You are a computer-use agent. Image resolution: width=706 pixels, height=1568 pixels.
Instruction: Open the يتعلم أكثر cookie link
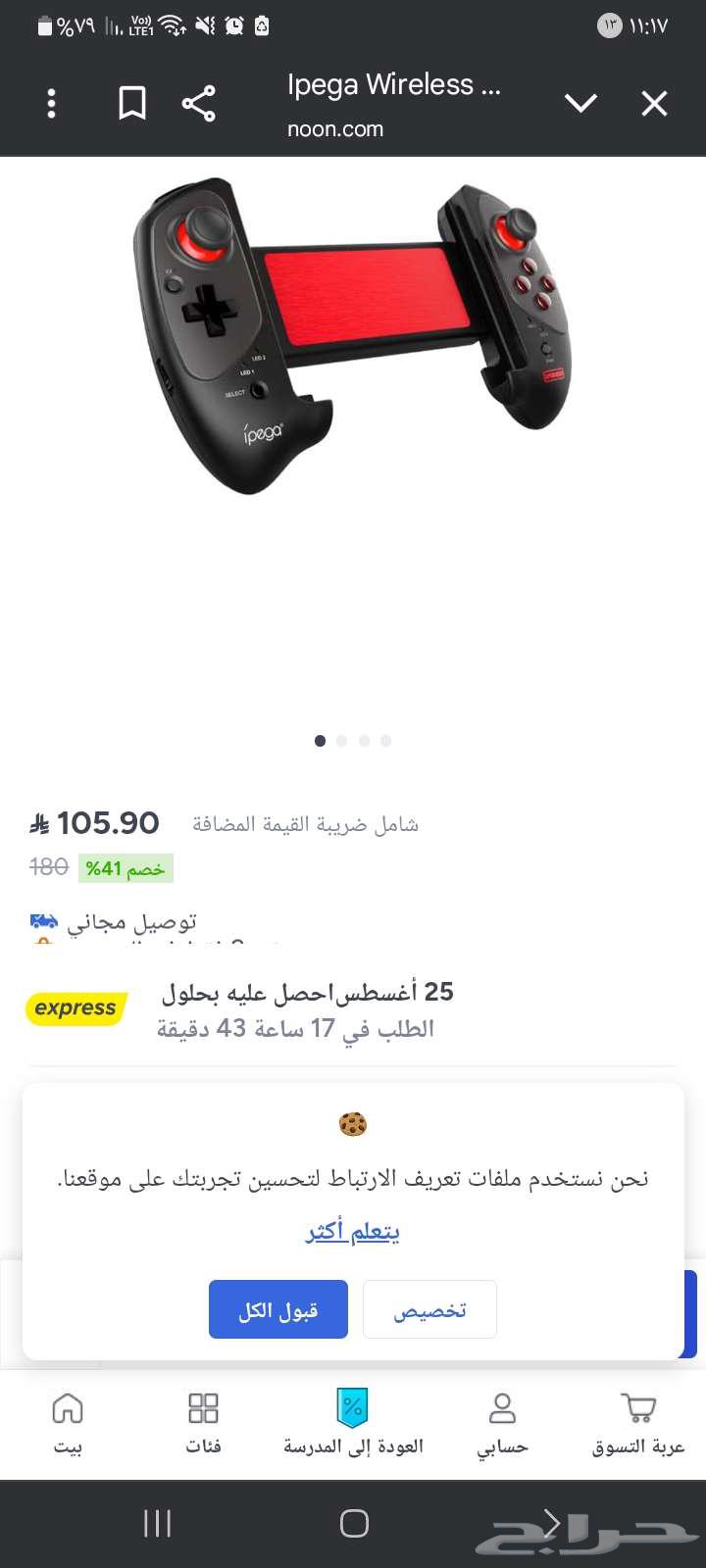[x=353, y=1231]
